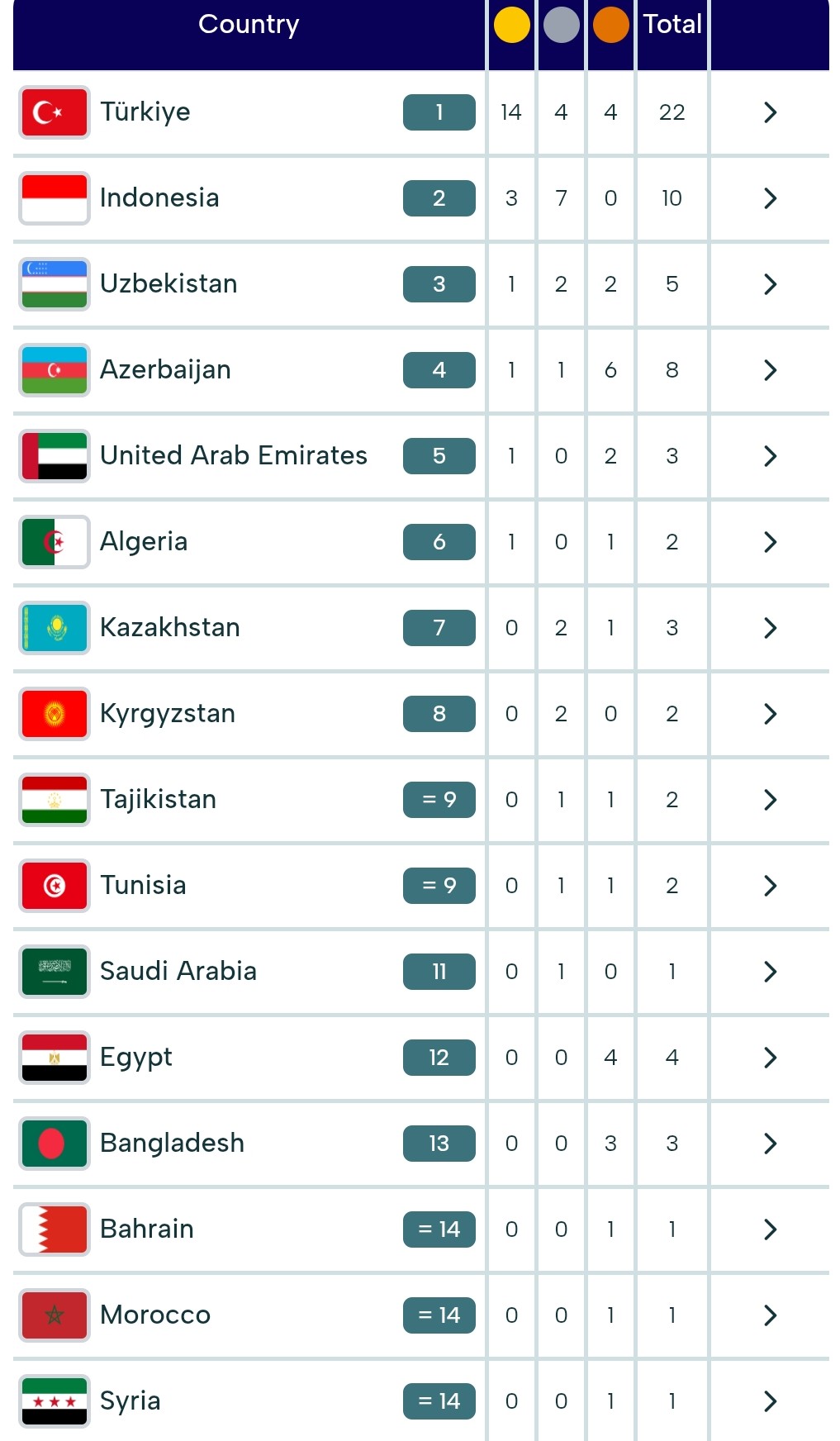The width and height of the screenshot is (840, 1441).
Task: Click the Egypt flag icon
Action: [x=53, y=1058]
